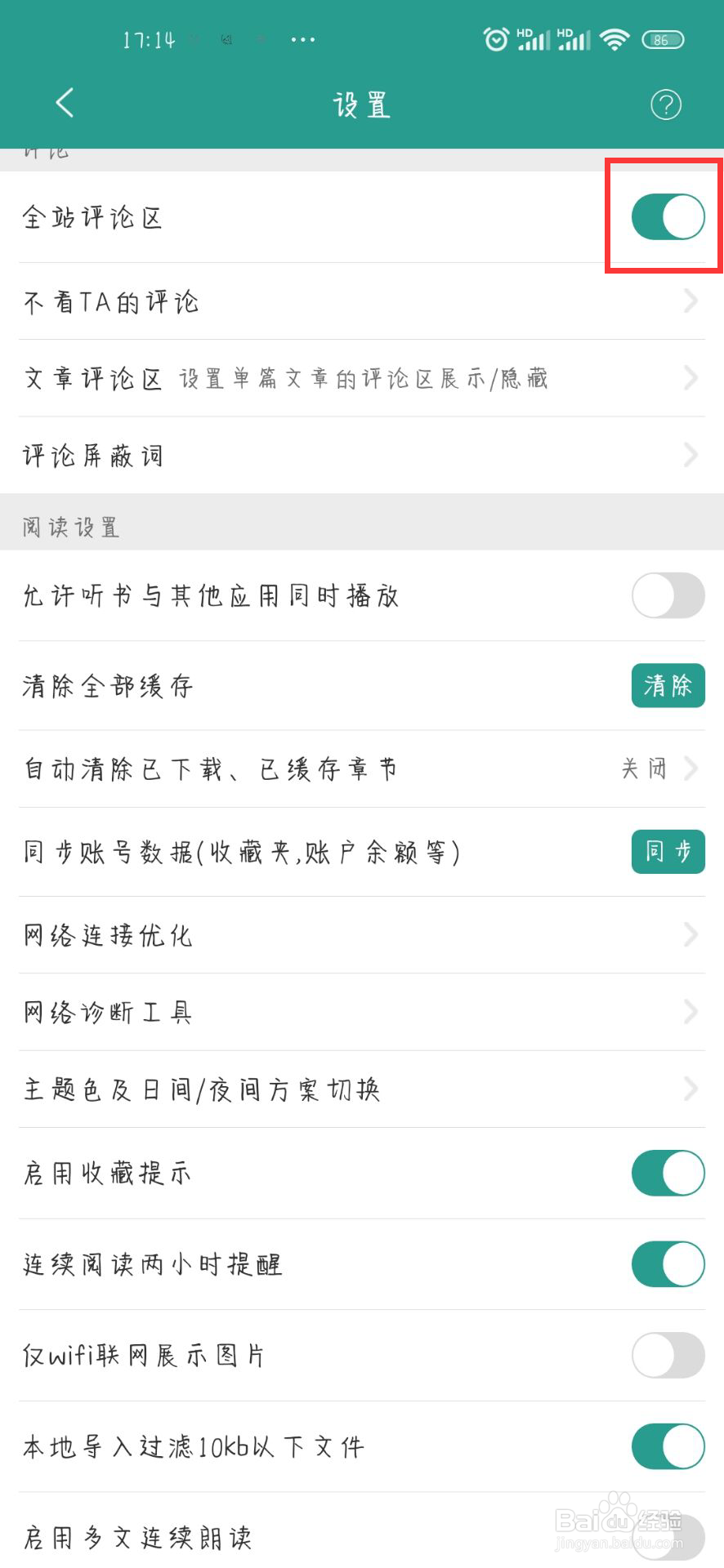Toggle 连续阅读两小时提醒 off

tap(667, 1263)
